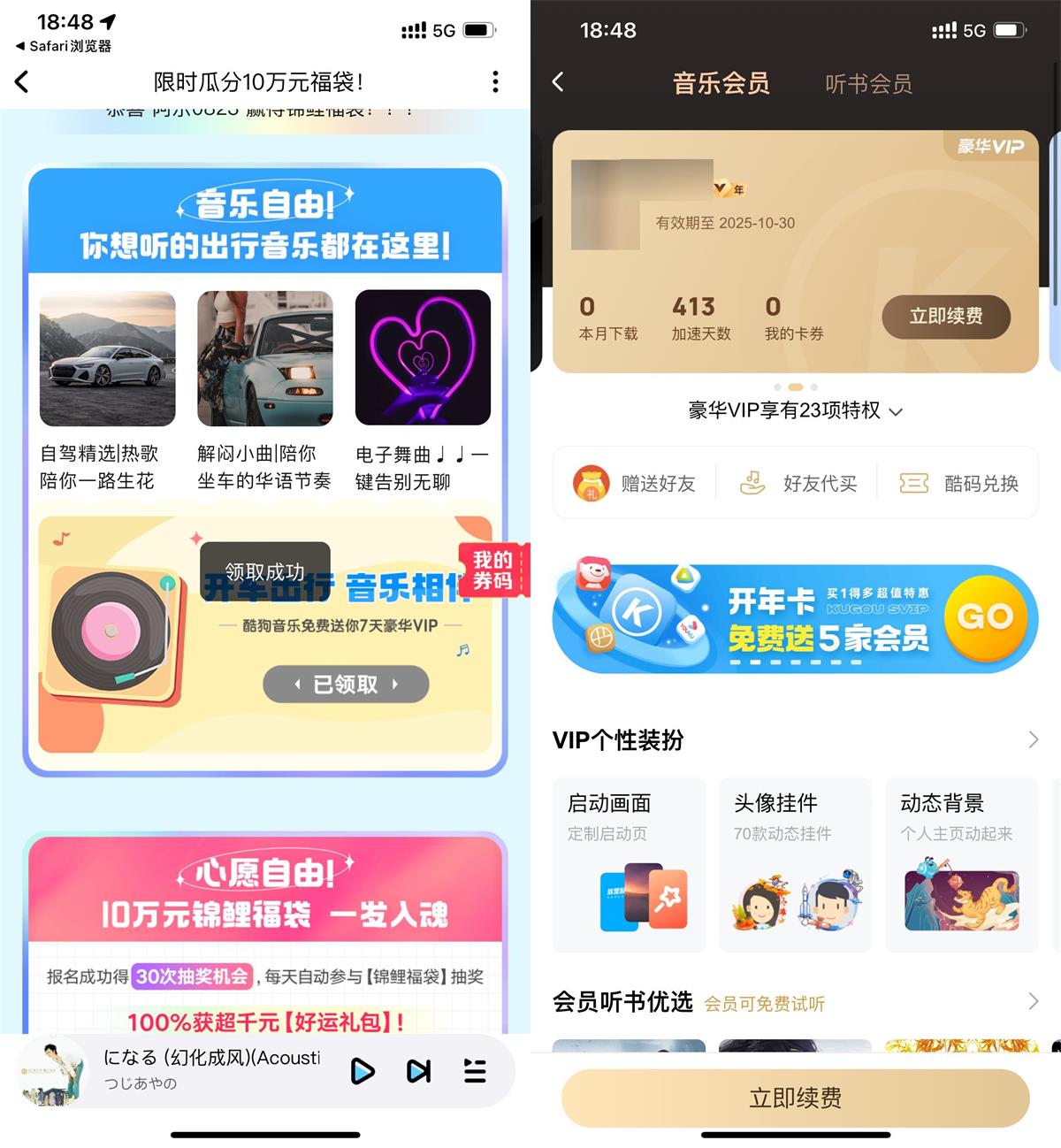Open 酷码兑换 via its icon
The image size is (1061, 1148).
tap(913, 483)
